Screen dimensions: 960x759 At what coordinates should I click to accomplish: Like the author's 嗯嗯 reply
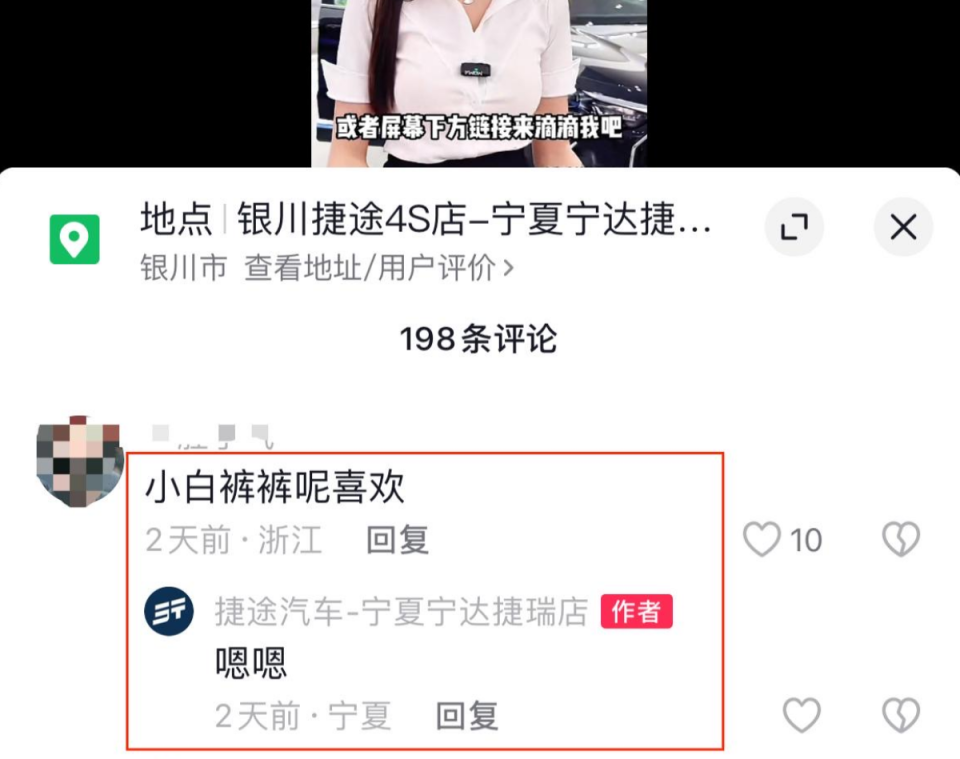(x=801, y=715)
